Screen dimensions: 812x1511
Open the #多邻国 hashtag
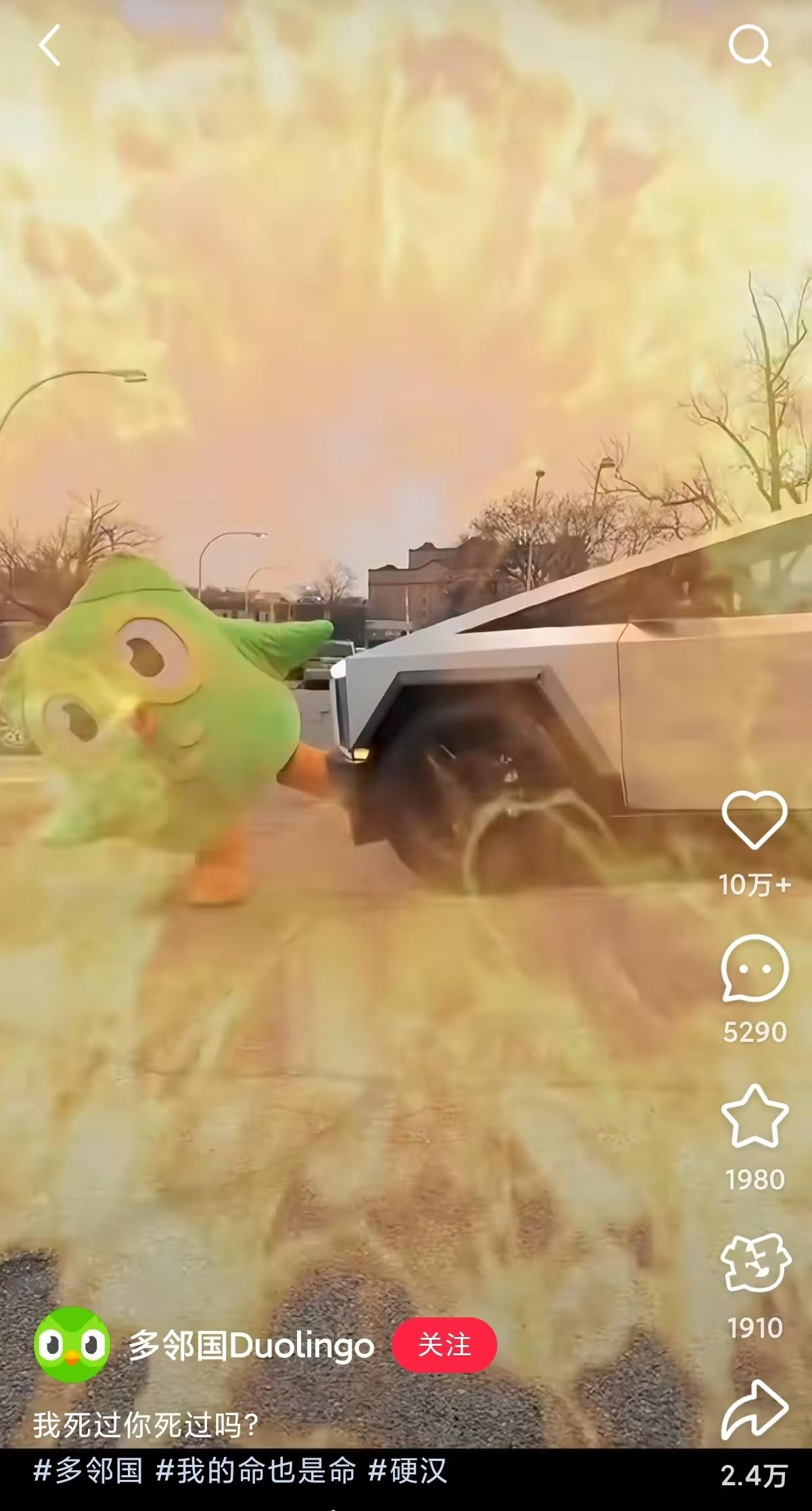88,1471
